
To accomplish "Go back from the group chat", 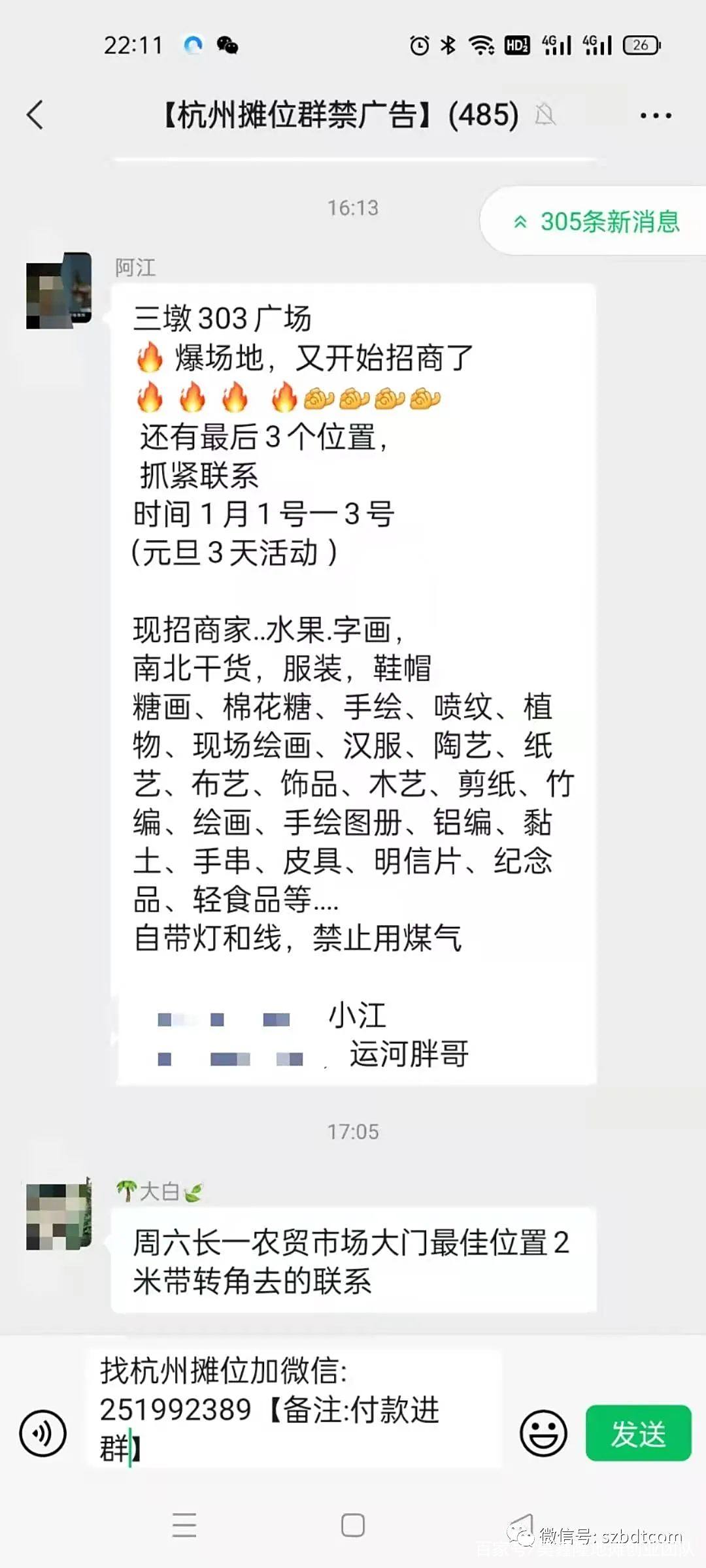I will click(x=35, y=115).
